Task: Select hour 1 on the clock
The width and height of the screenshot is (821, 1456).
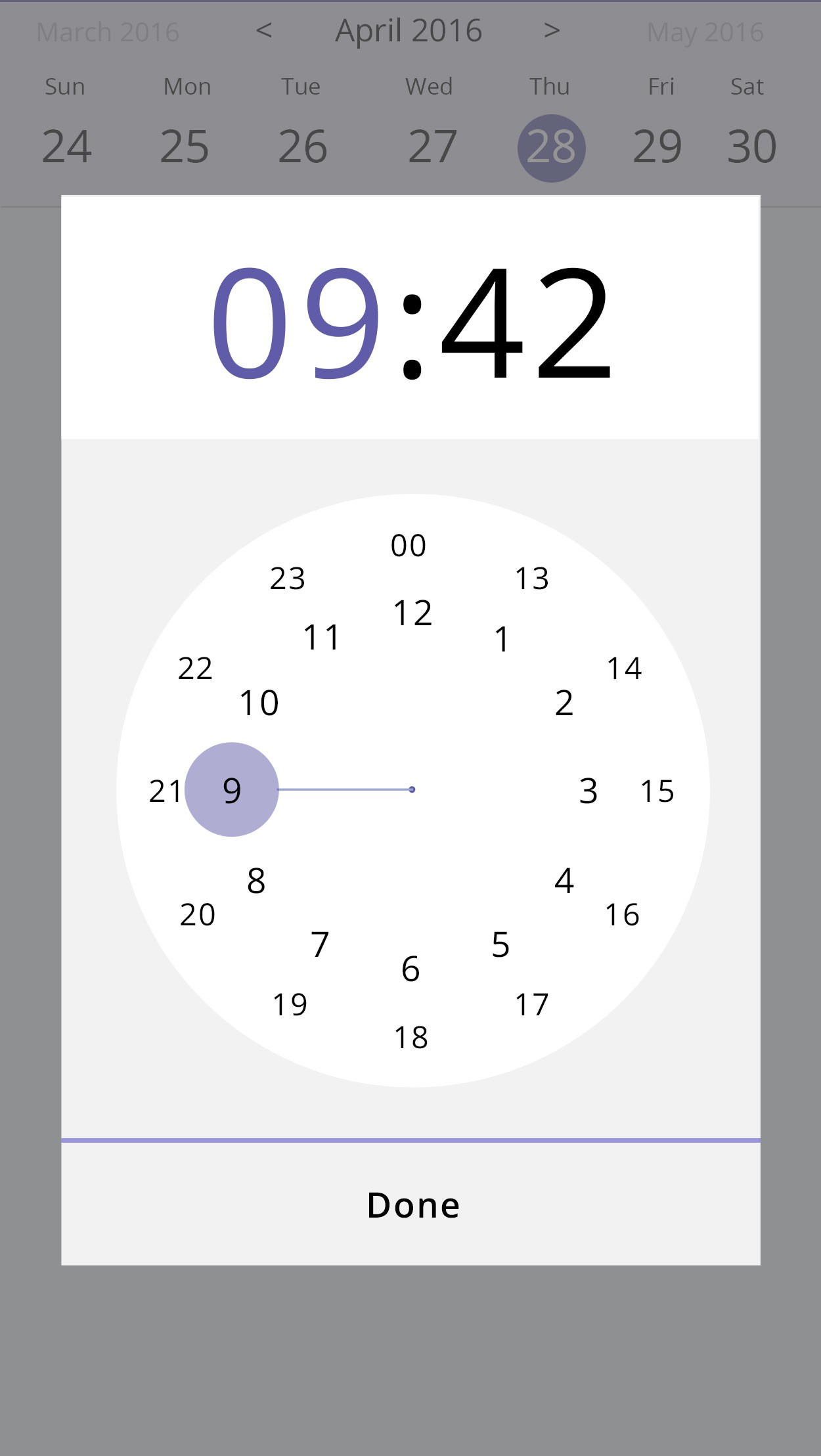Action: point(502,639)
